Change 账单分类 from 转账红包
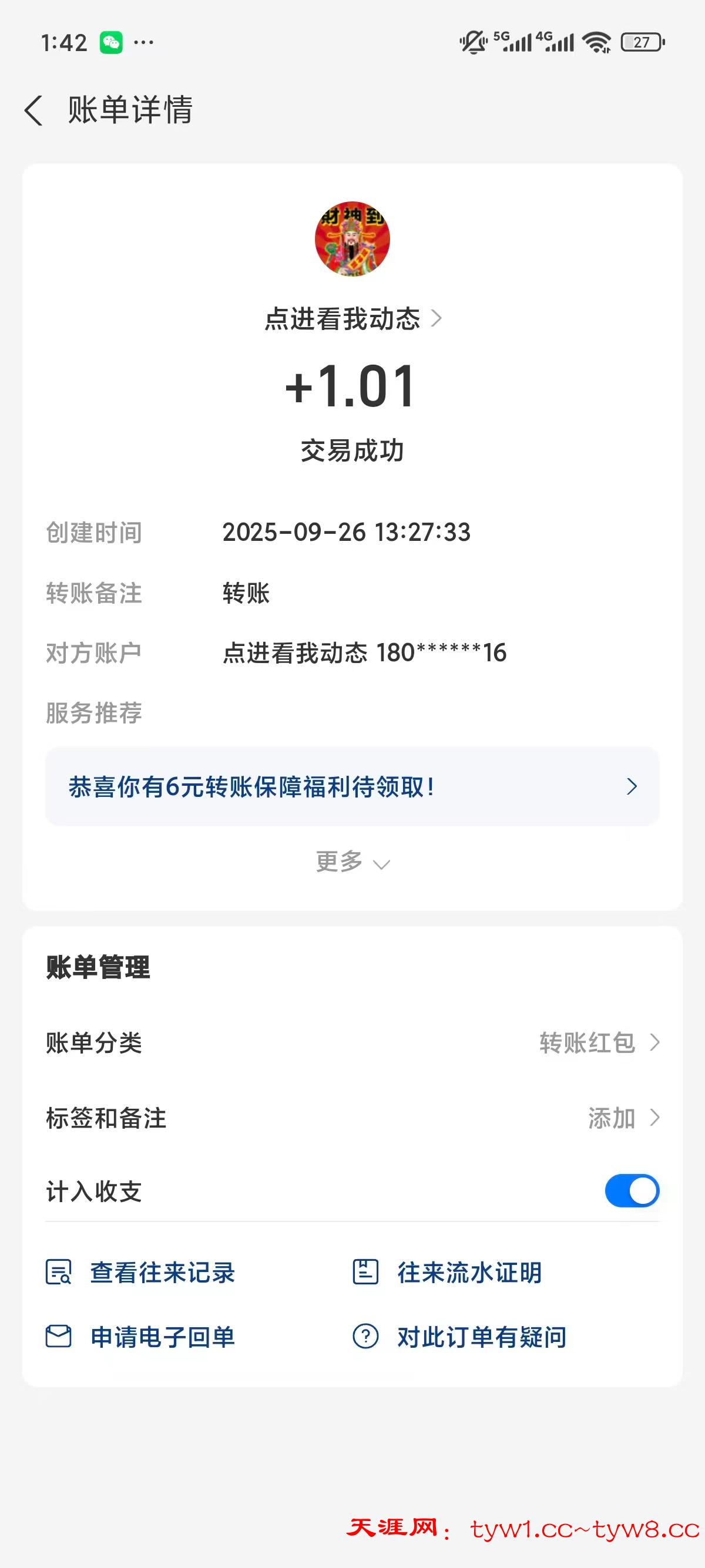Image resolution: width=705 pixels, height=1568 pixels. [x=598, y=1043]
